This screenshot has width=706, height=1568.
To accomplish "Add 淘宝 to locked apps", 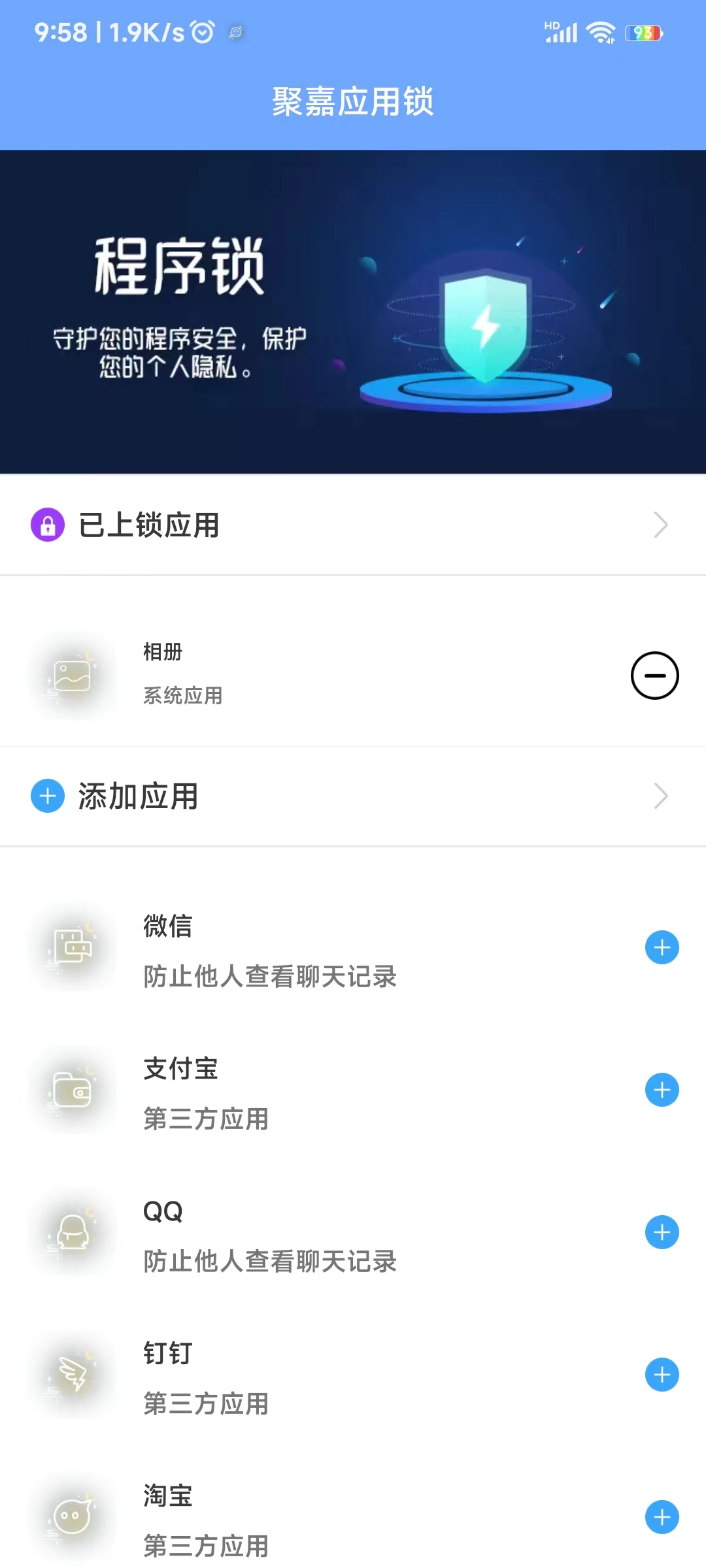I will tap(662, 1517).
